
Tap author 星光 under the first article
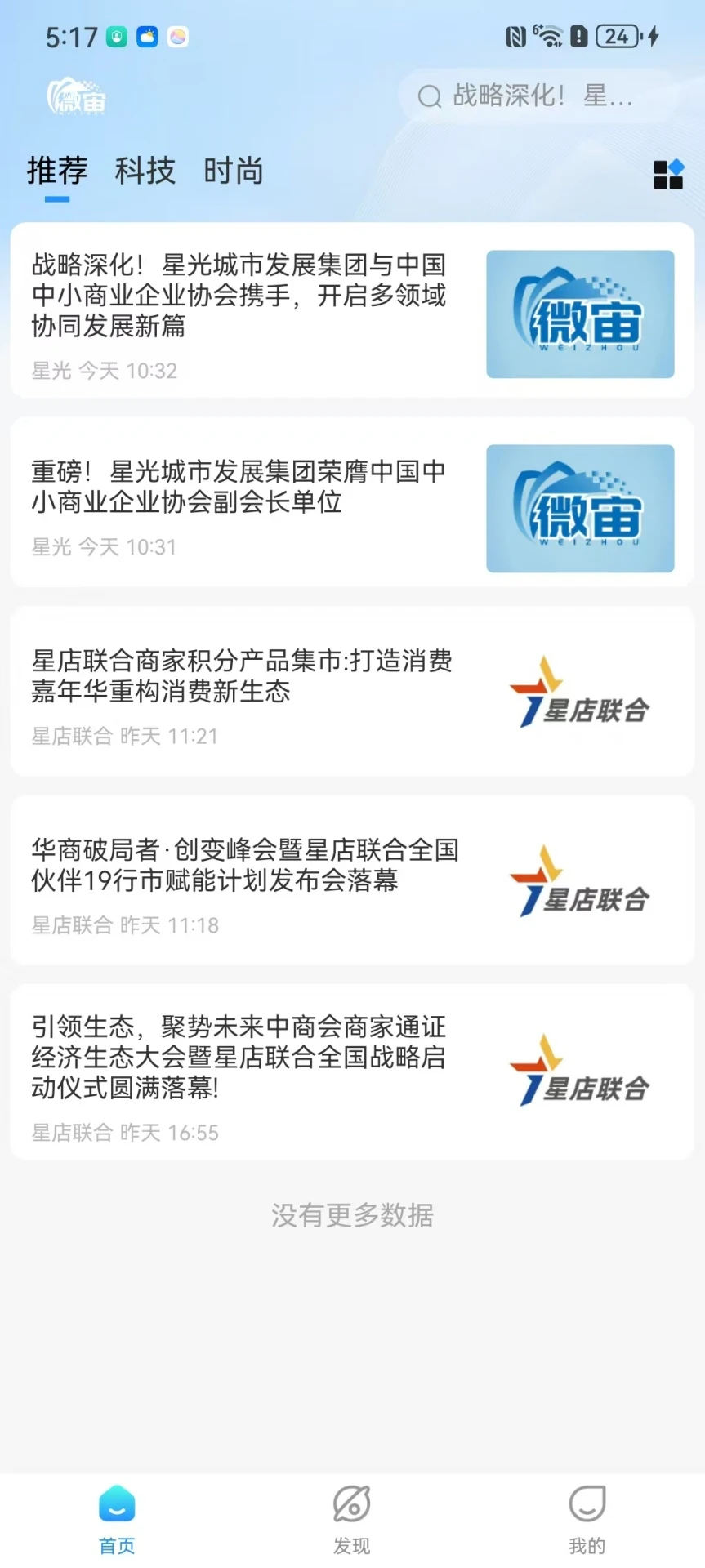click(51, 371)
